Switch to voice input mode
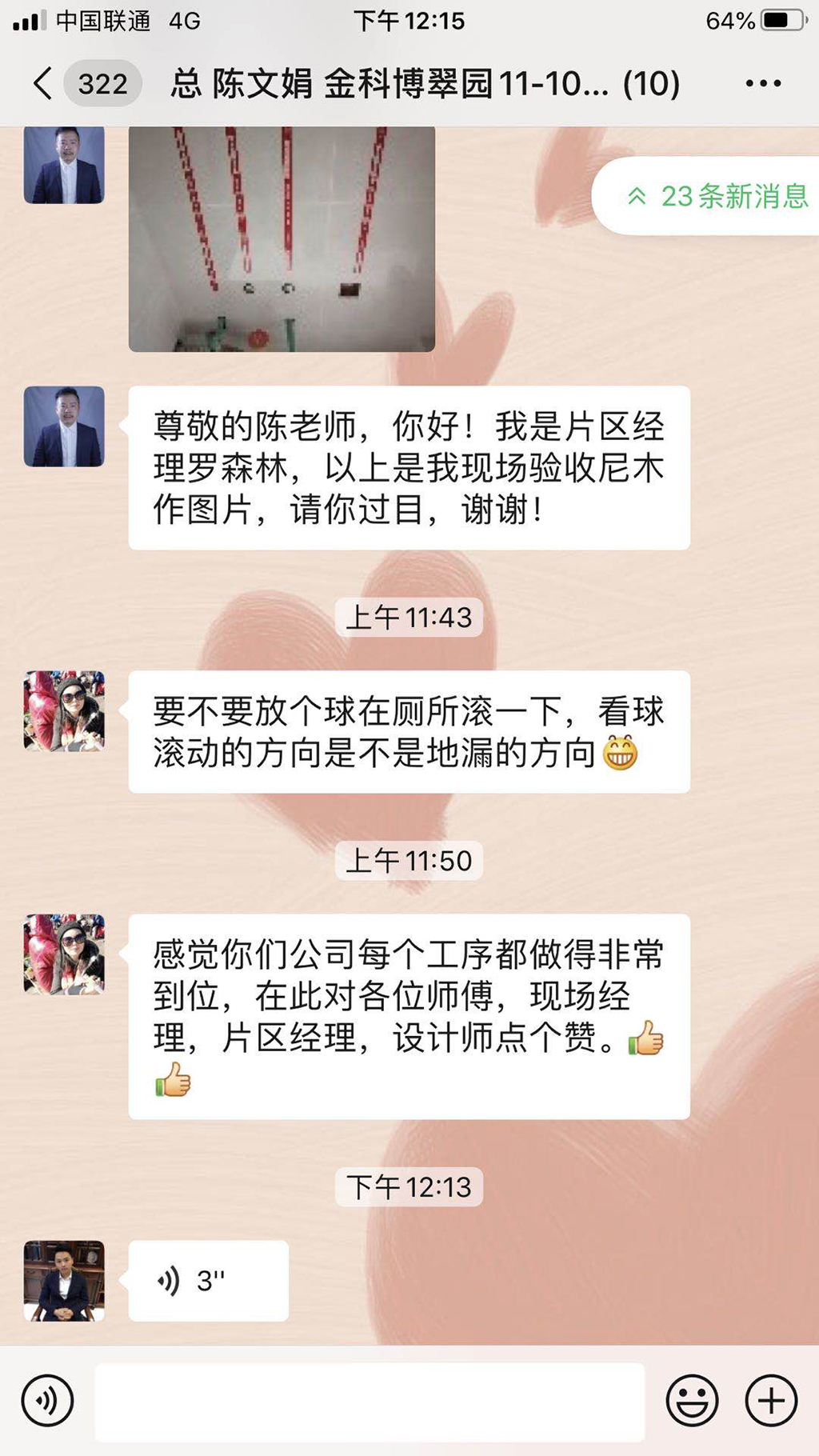The height and width of the screenshot is (1456, 819). (48, 1401)
